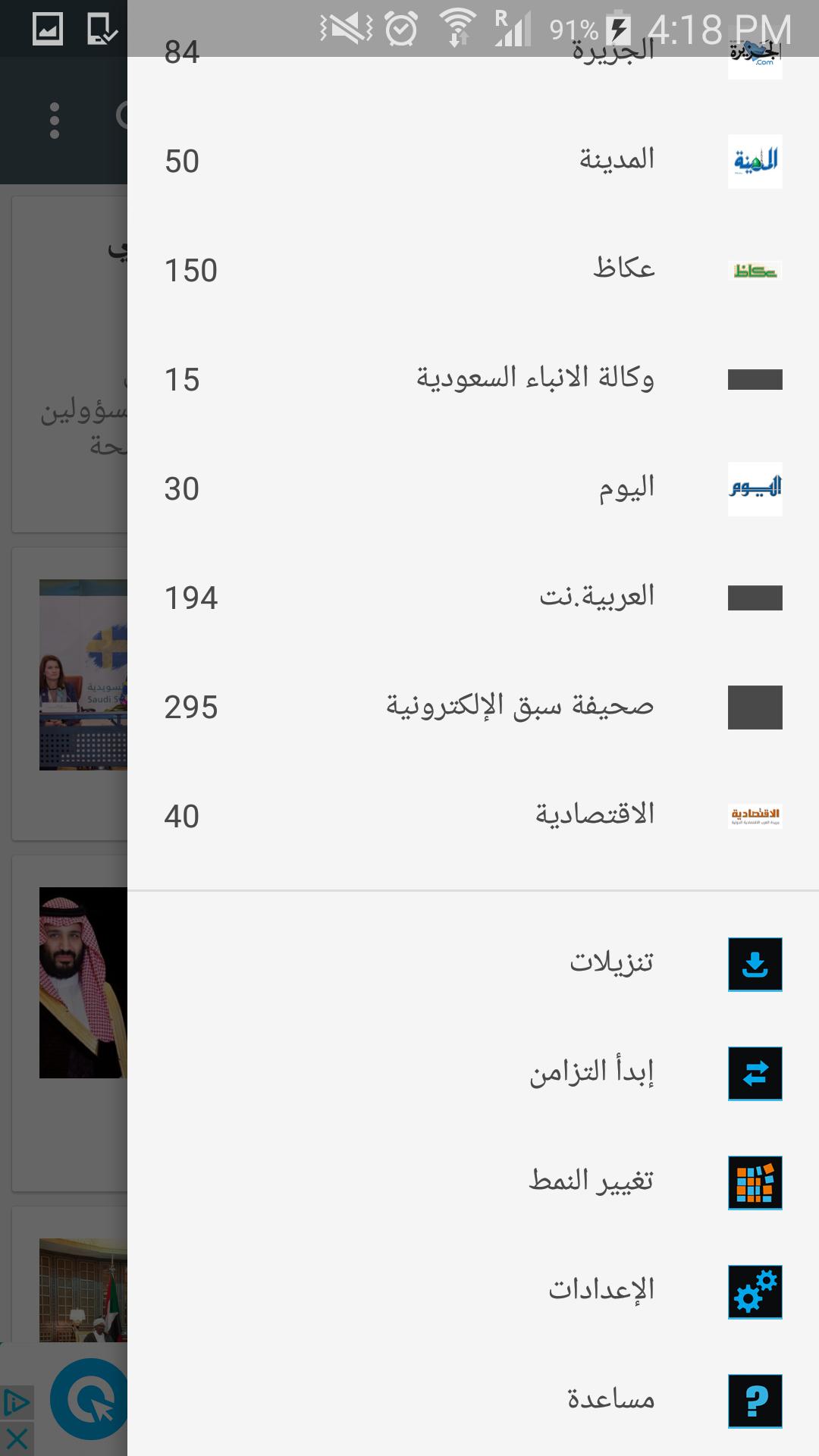The height and width of the screenshot is (1456, 819).
Task: Click the الجزيرة newspaper logo
Action: click(755, 53)
